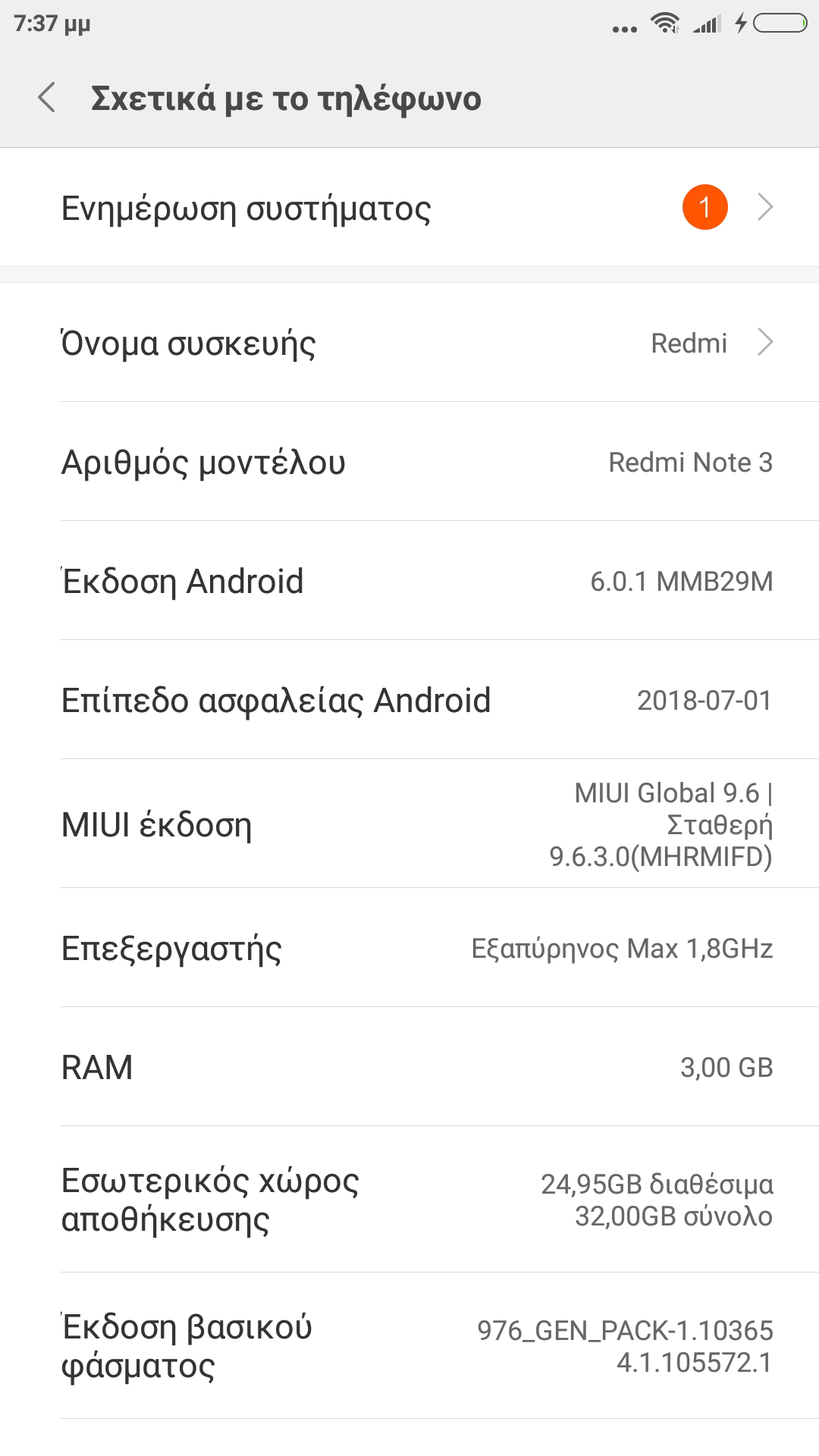The height and width of the screenshot is (1456, 819).
Task: Select Επίπεδο ασφαλείας Android row
Action: click(409, 700)
